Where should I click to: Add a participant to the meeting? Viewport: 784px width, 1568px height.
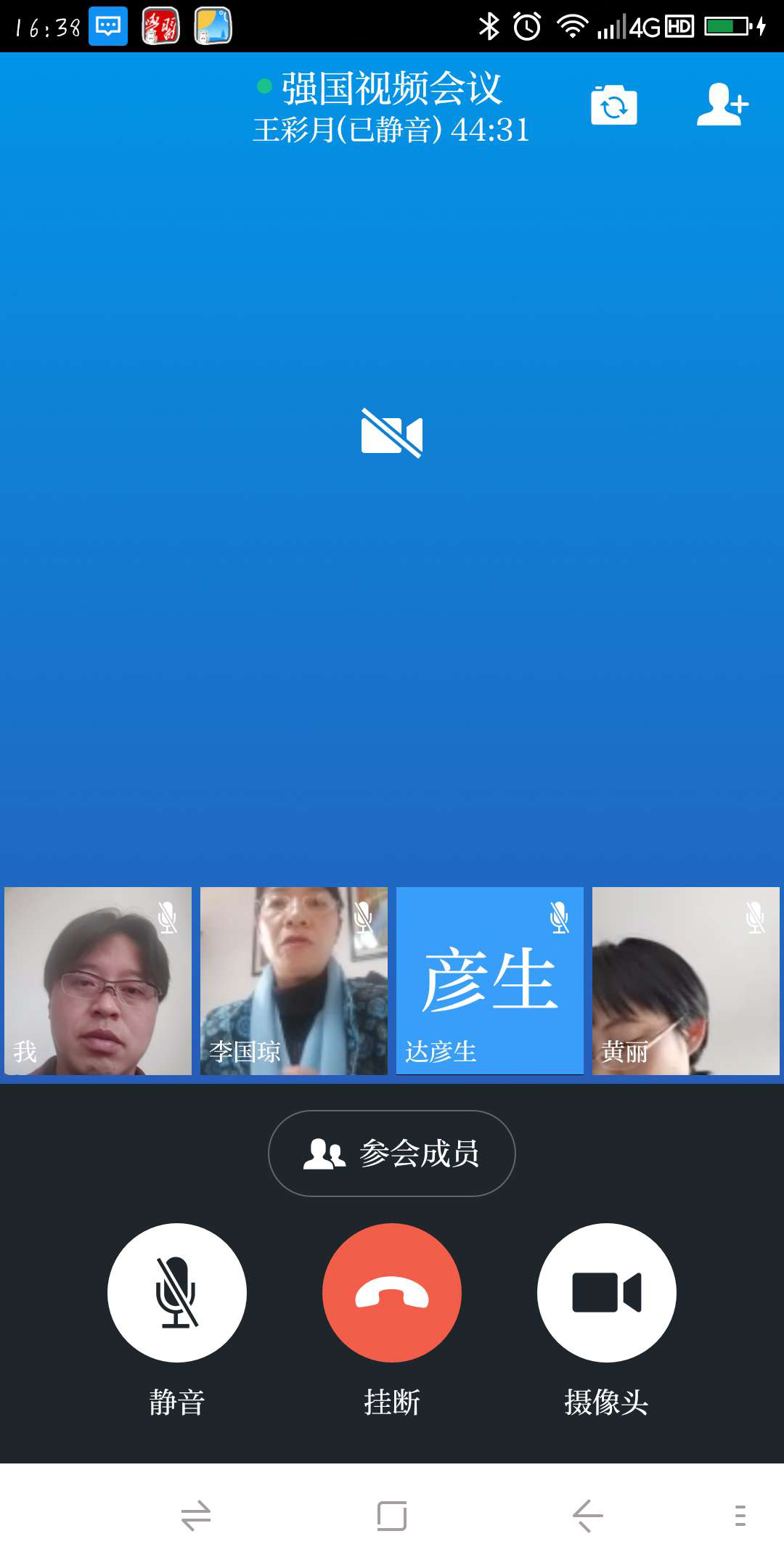[x=722, y=105]
